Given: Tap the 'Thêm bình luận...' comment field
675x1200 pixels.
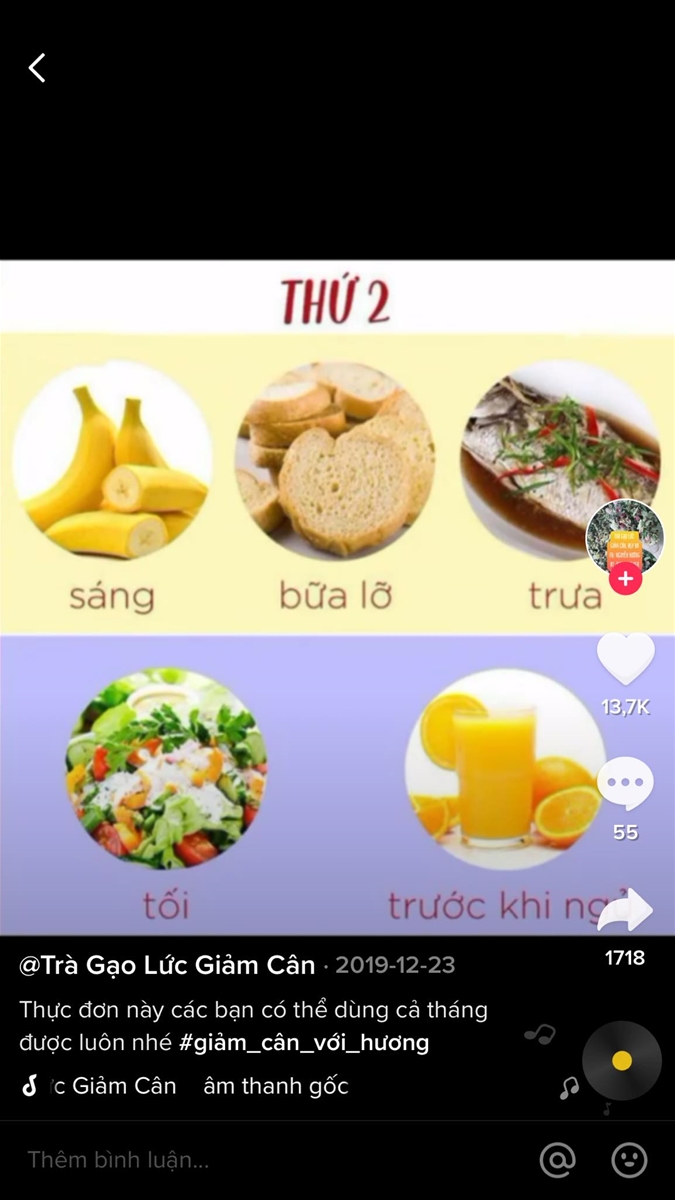Looking at the screenshot, I should 118,1160.
